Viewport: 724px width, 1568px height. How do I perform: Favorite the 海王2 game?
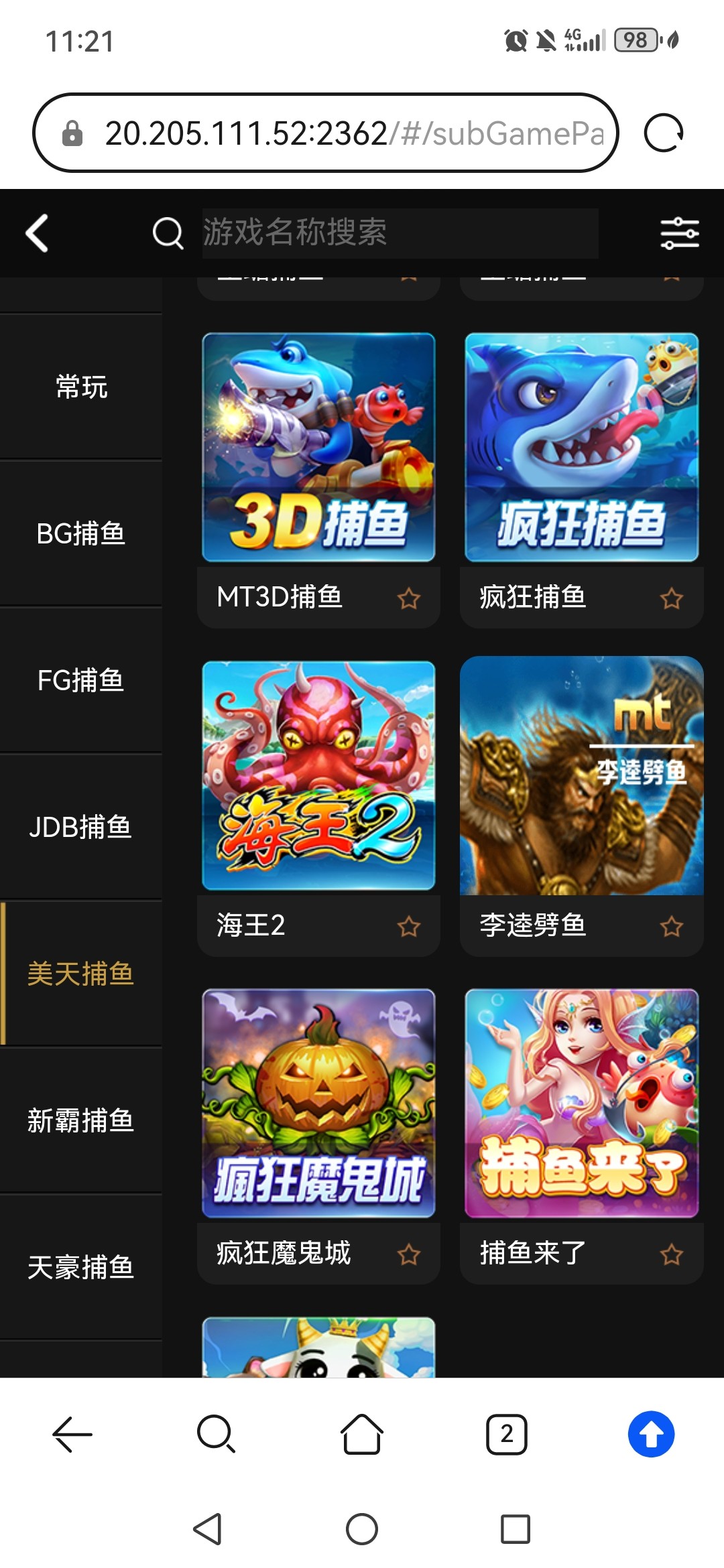[x=408, y=927]
